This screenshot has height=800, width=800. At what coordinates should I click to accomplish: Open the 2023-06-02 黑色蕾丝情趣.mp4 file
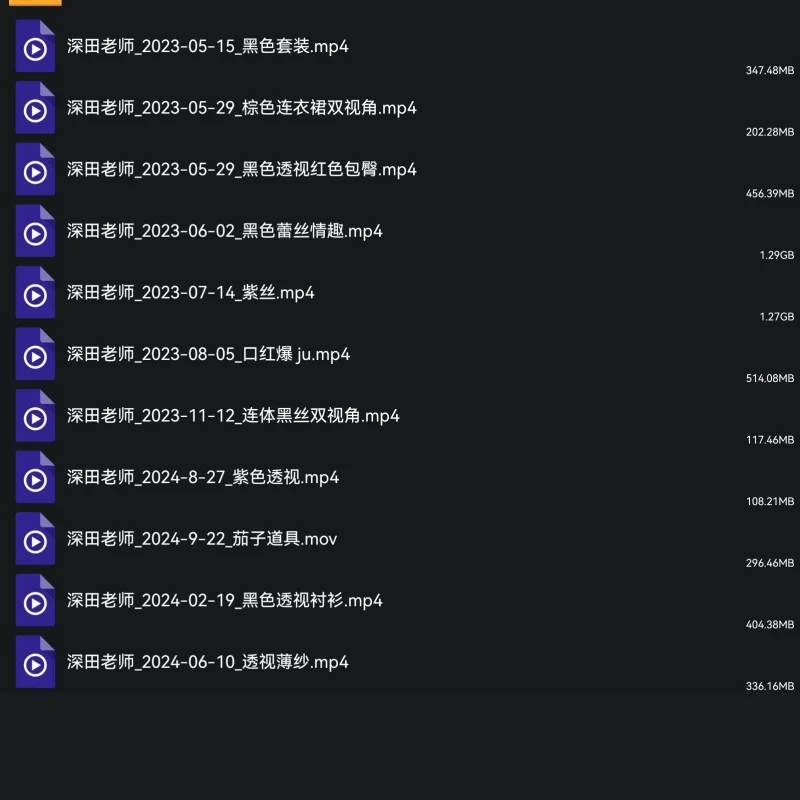tap(224, 232)
